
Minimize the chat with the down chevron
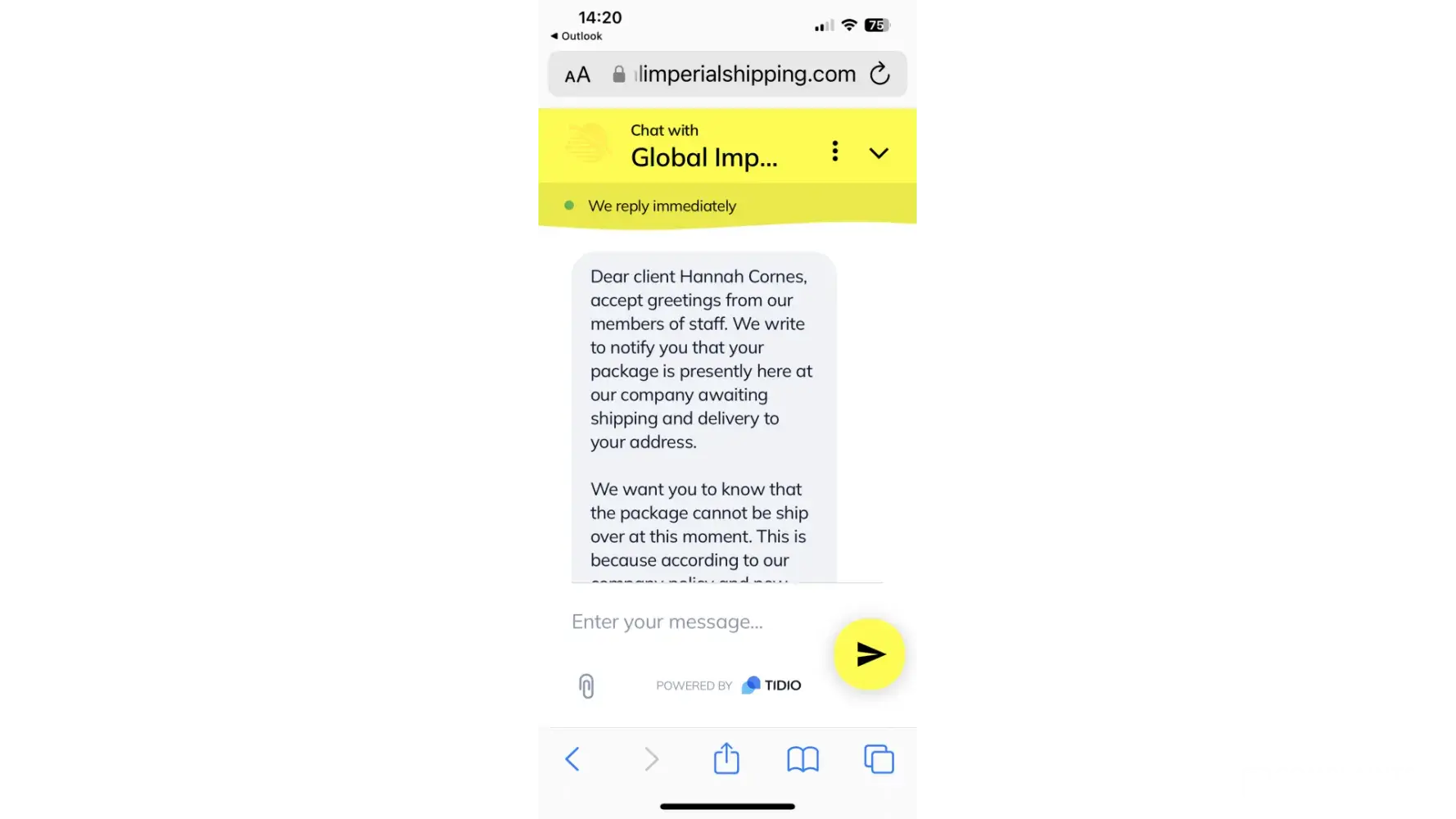pyautogui.click(x=879, y=153)
